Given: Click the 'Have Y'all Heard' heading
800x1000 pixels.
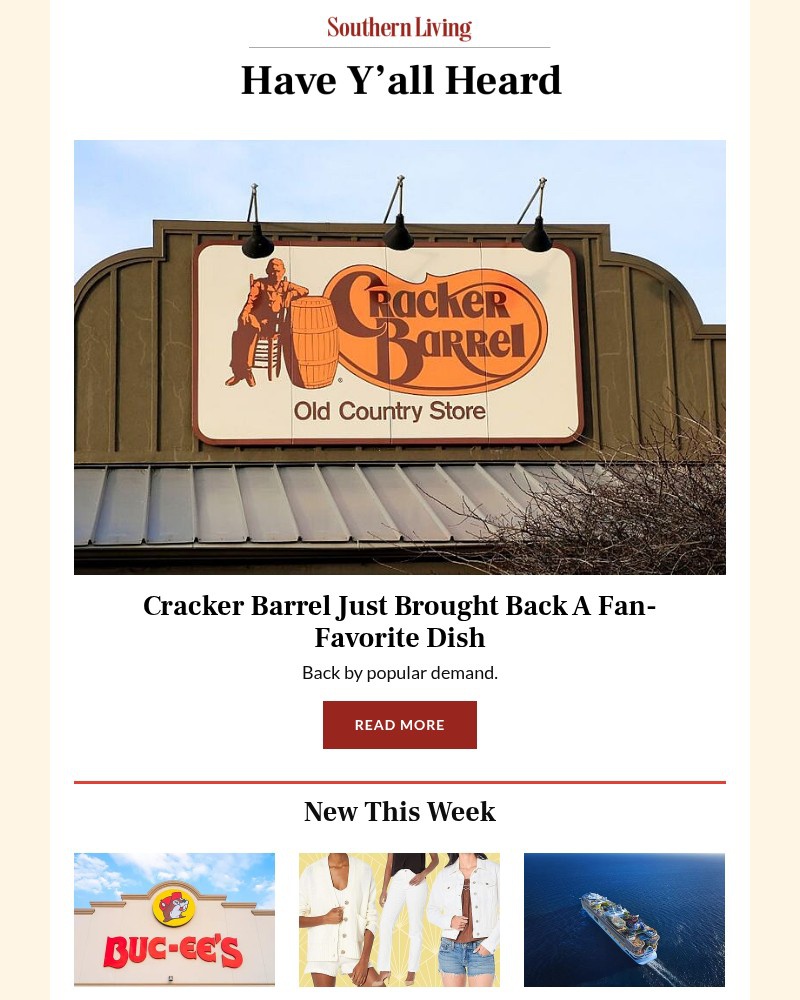Looking at the screenshot, I should click(x=400, y=80).
